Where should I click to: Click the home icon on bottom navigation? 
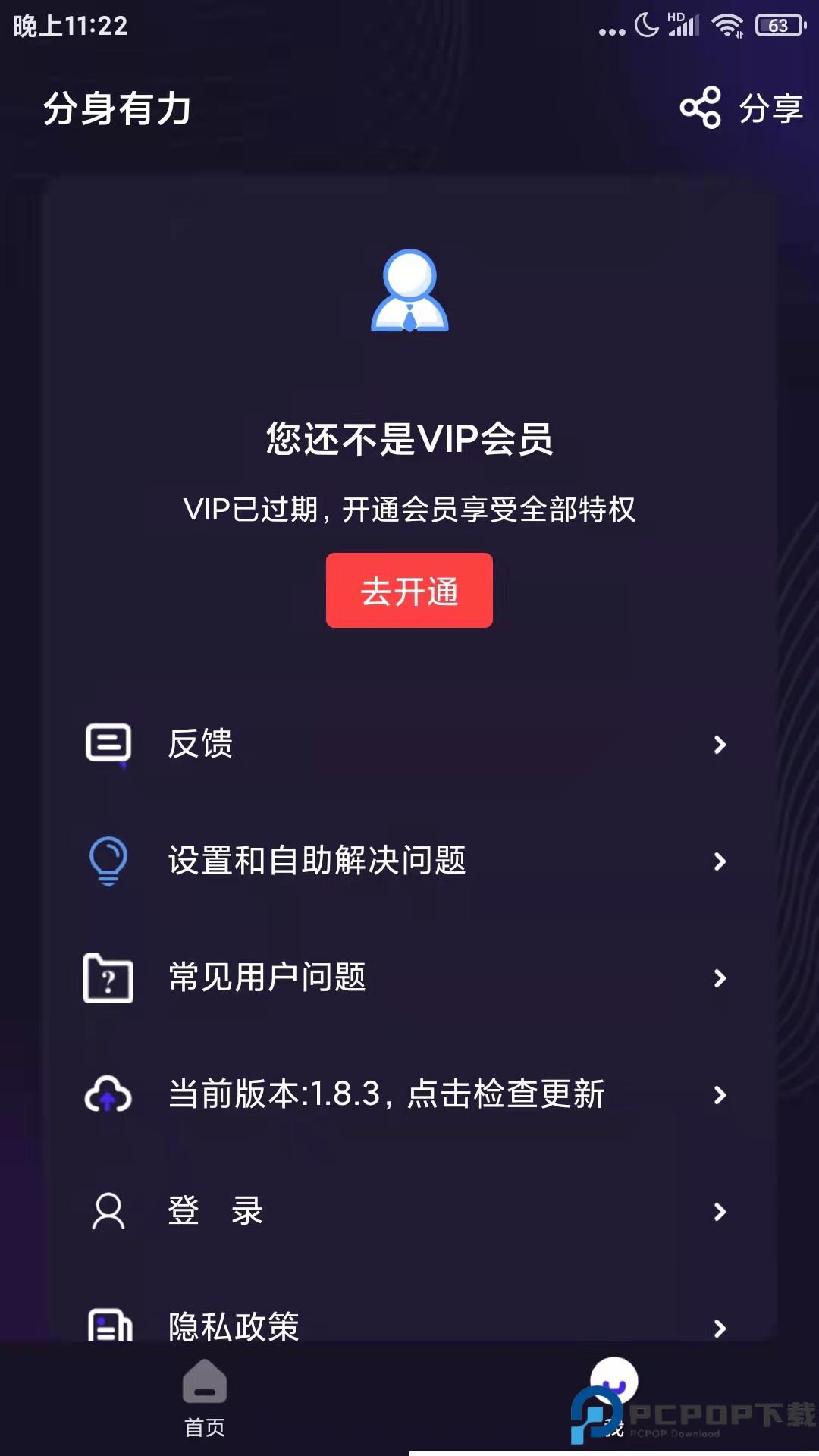(205, 1385)
